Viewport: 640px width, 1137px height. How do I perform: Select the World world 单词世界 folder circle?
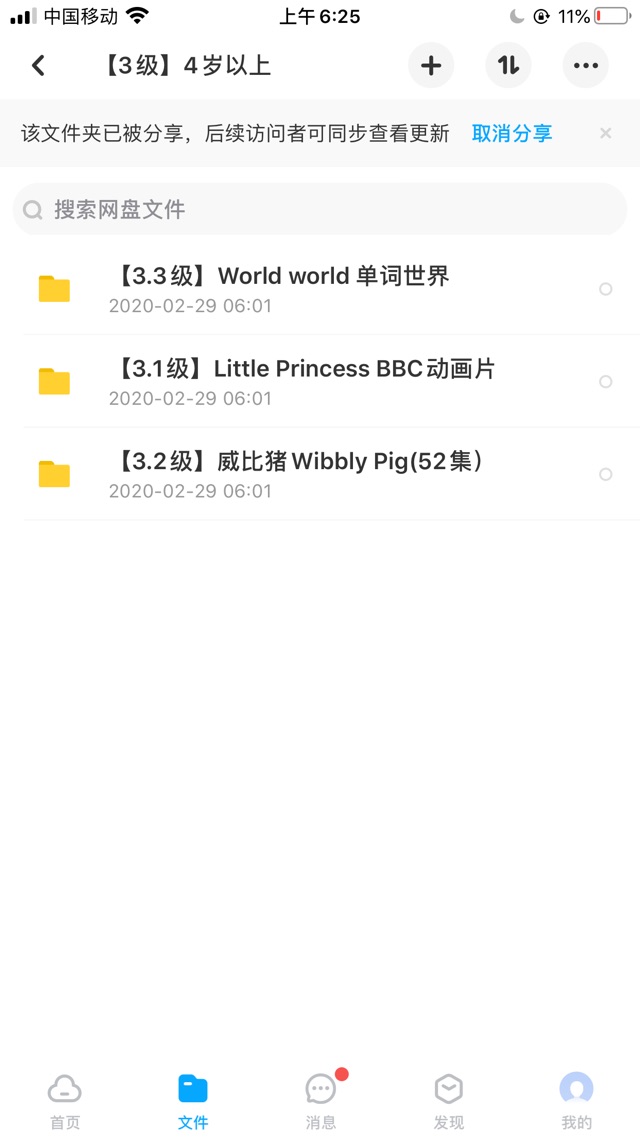point(606,289)
